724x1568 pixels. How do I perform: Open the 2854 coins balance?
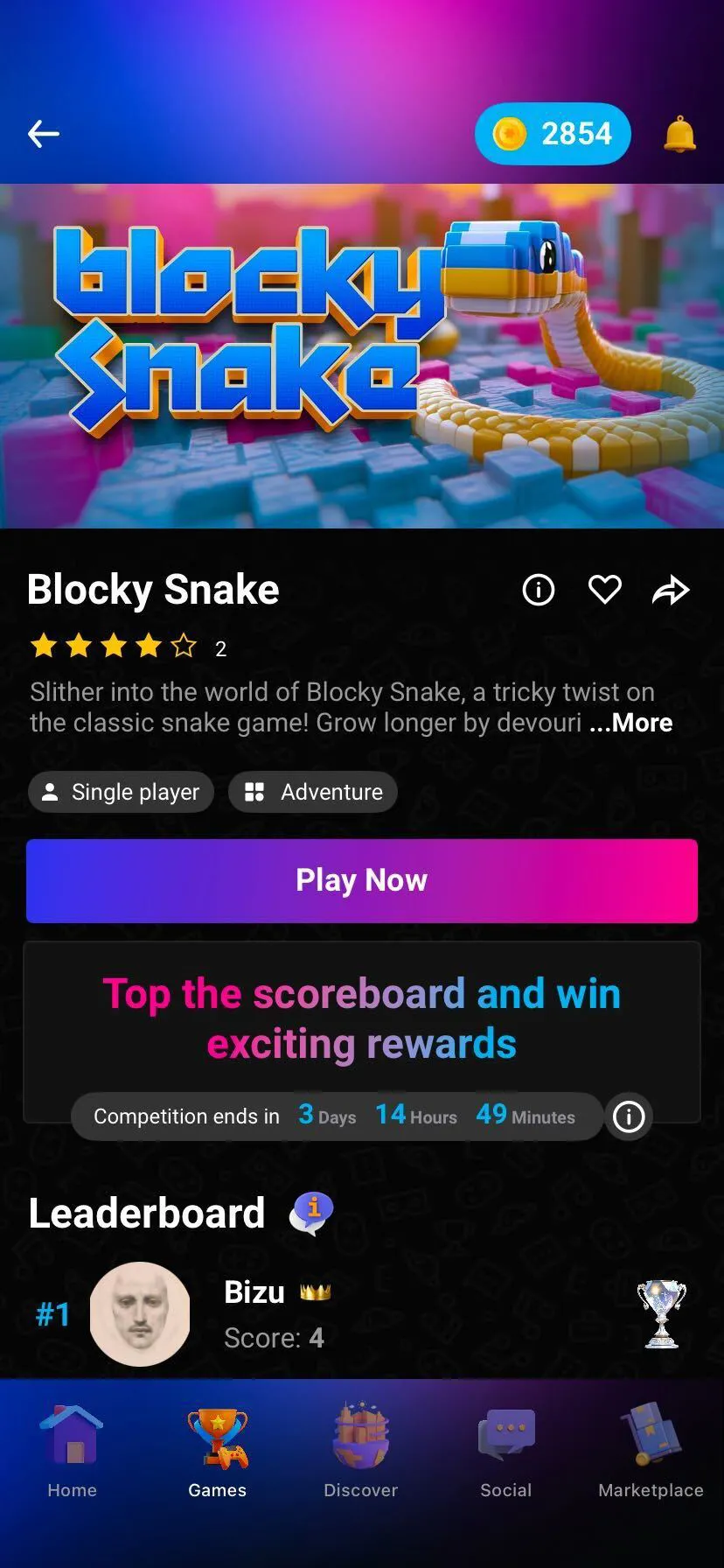[553, 134]
